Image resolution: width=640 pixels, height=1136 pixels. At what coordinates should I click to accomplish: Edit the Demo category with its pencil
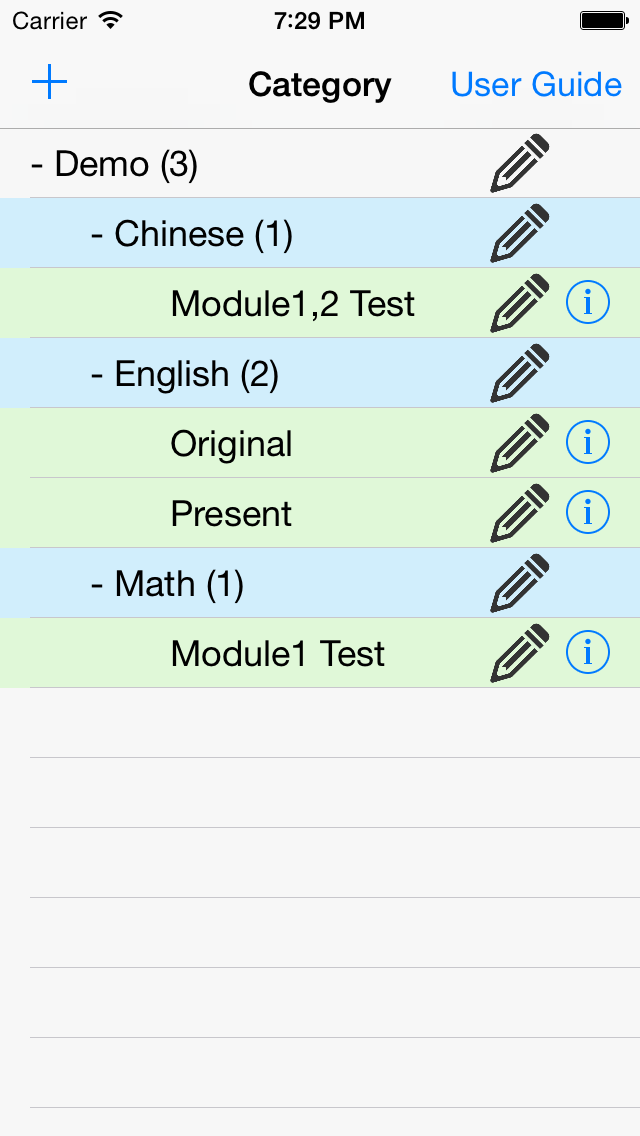click(x=520, y=163)
